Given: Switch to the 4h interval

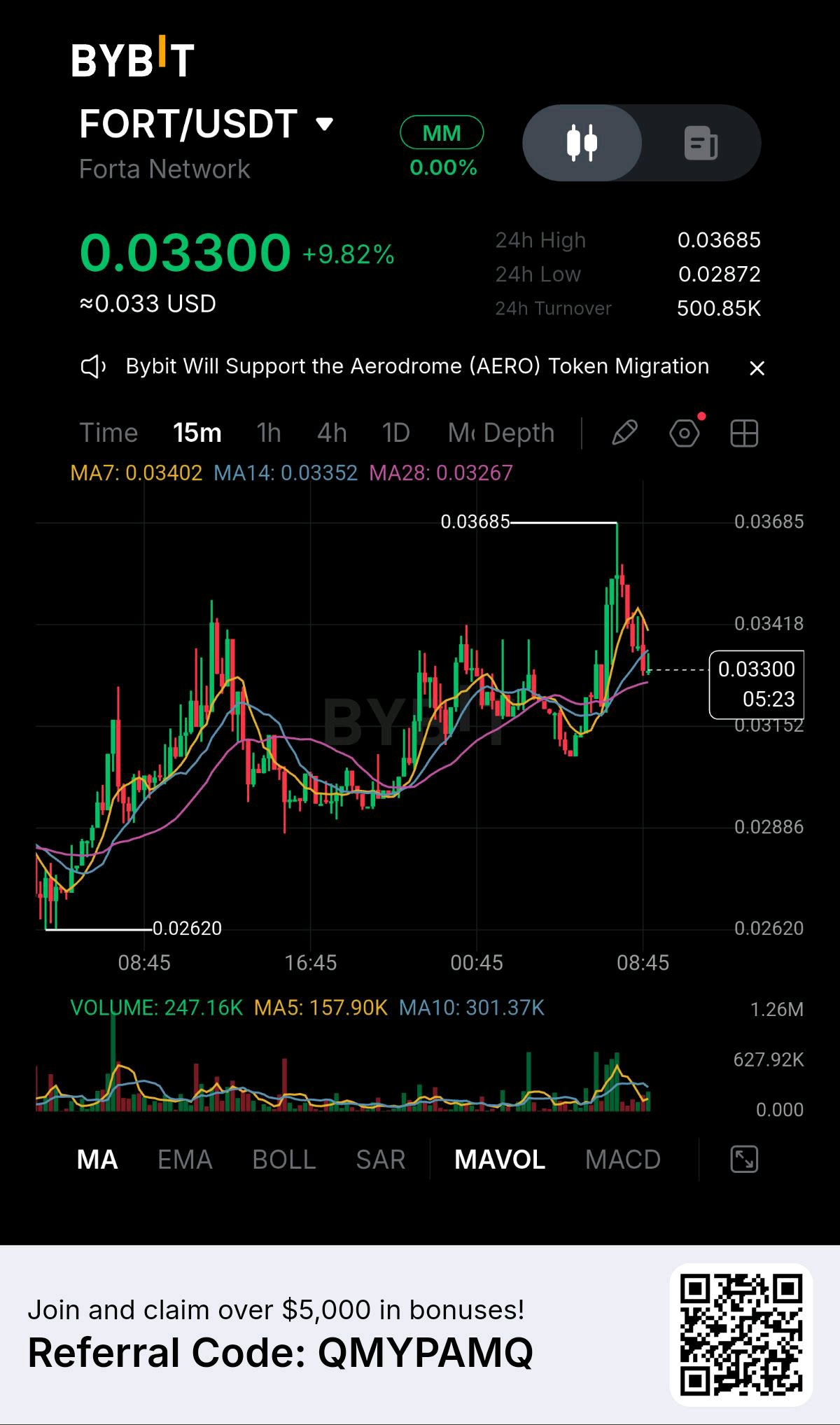Looking at the screenshot, I should pos(332,433).
